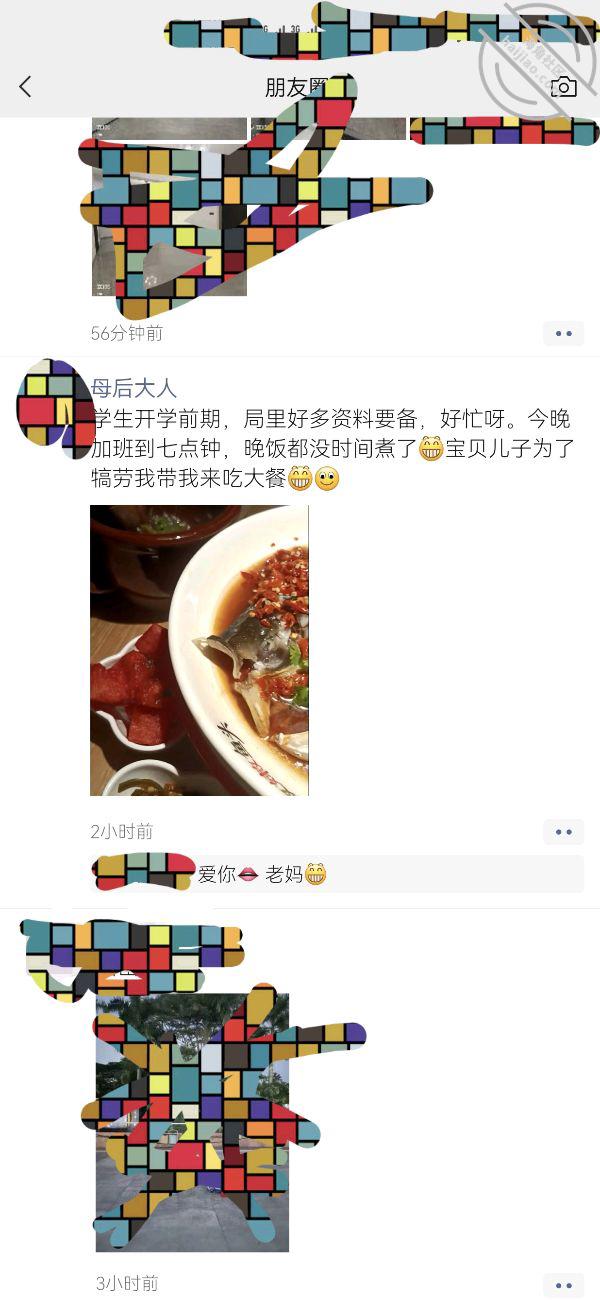Open the more options button under the 2小时前 post
Screen dimensions: 600x1300
(563, 831)
